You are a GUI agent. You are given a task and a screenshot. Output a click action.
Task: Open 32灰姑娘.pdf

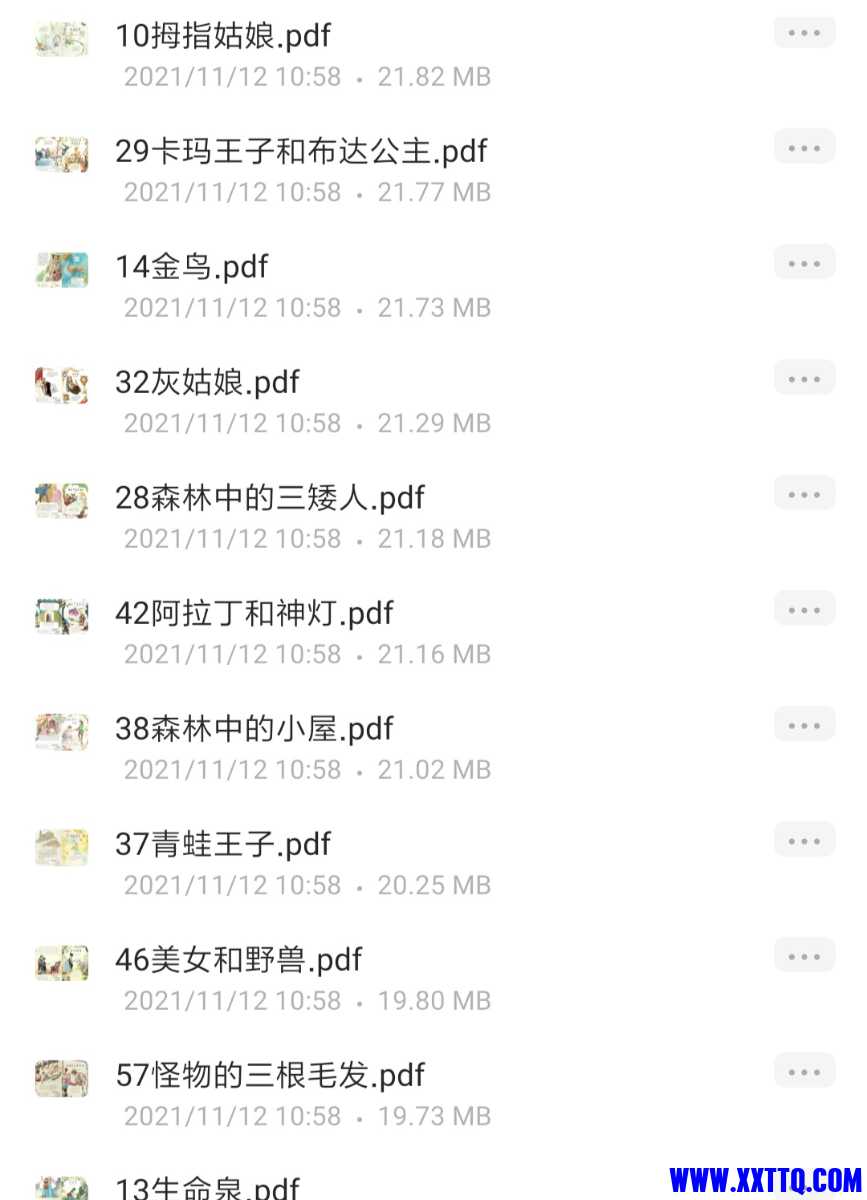[x=208, y=383]
